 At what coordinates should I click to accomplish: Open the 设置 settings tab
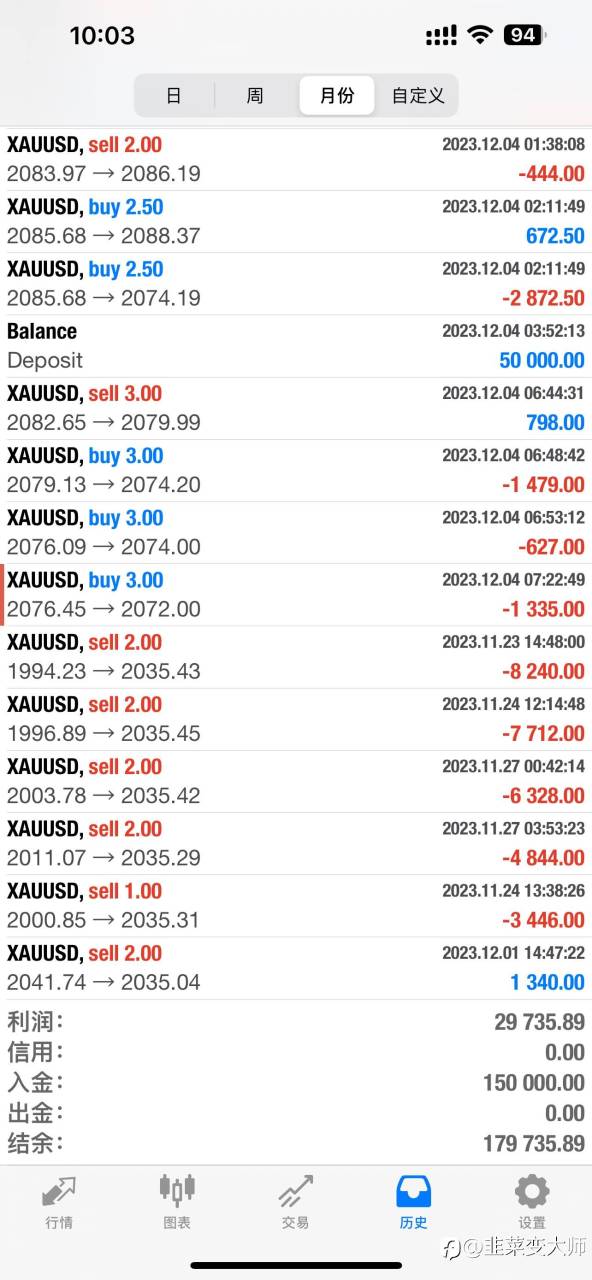click(x=531, y=1202)
